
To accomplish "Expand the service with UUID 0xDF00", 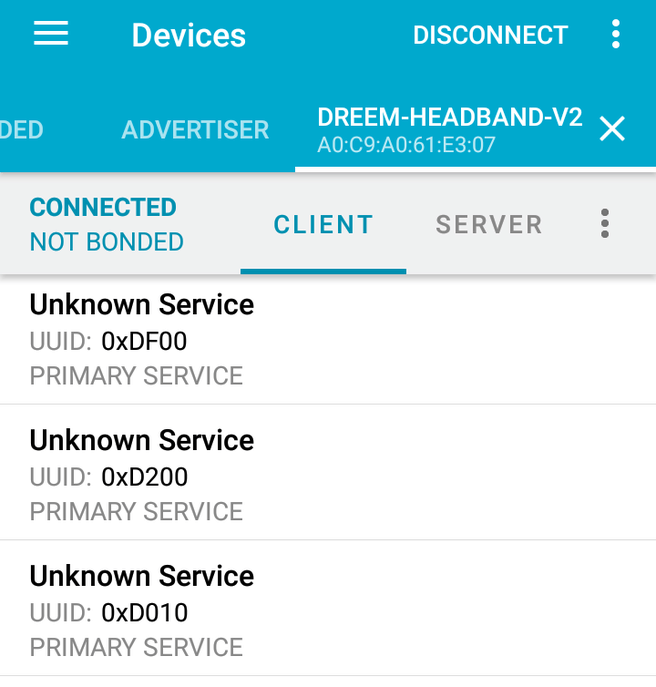I will (x=328, y=340).
